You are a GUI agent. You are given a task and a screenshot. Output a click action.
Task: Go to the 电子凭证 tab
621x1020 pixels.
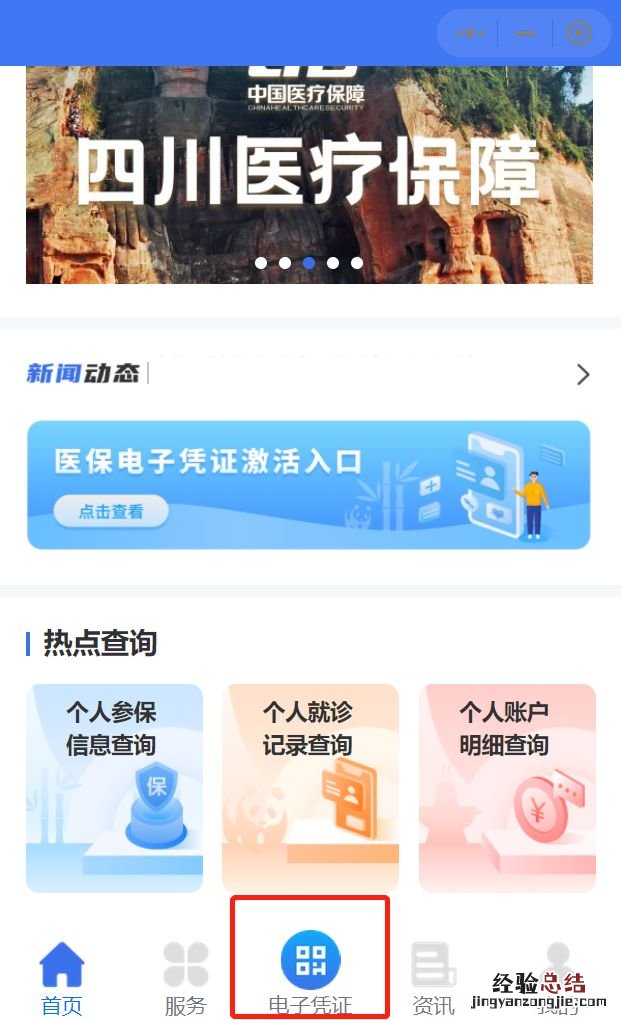click(x=310, y=975)
